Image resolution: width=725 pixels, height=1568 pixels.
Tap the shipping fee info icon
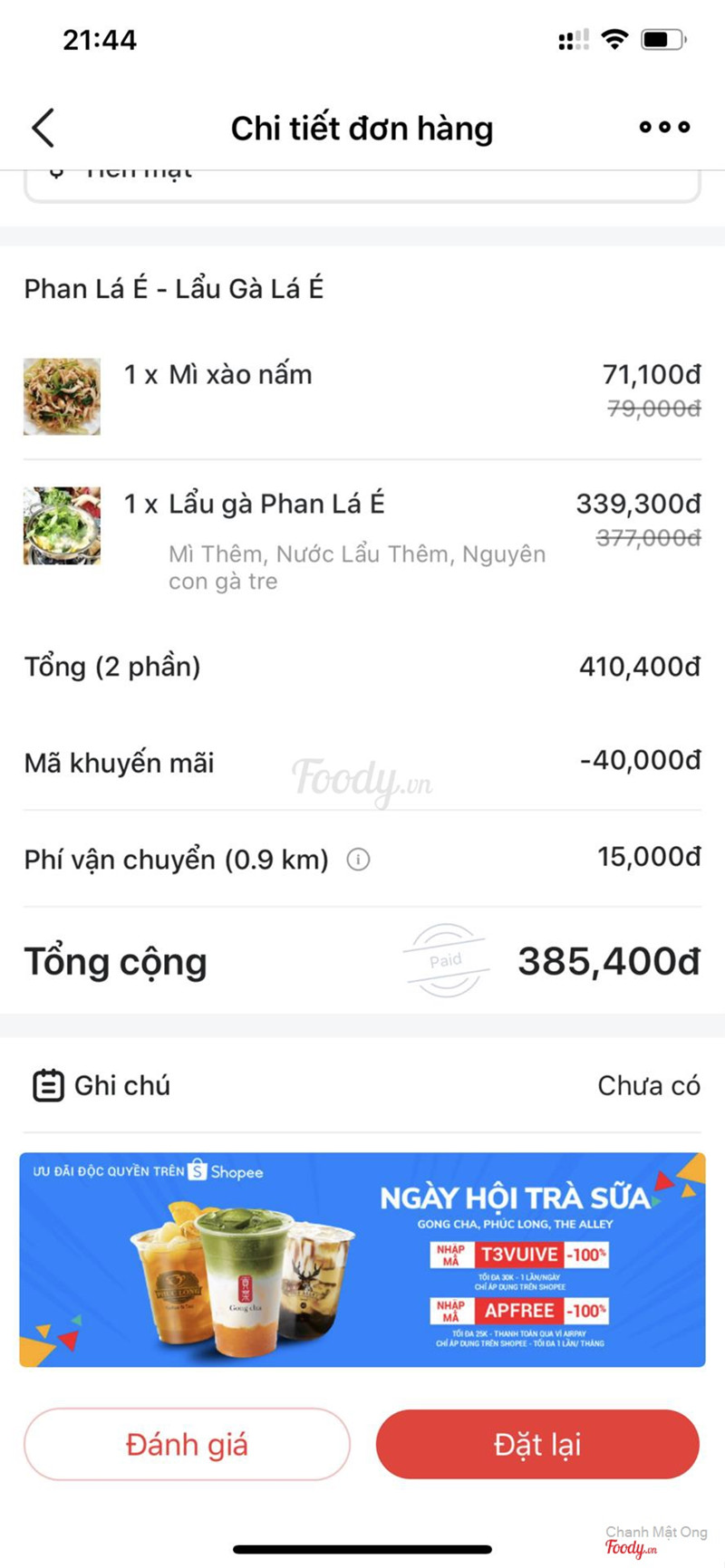358,860
